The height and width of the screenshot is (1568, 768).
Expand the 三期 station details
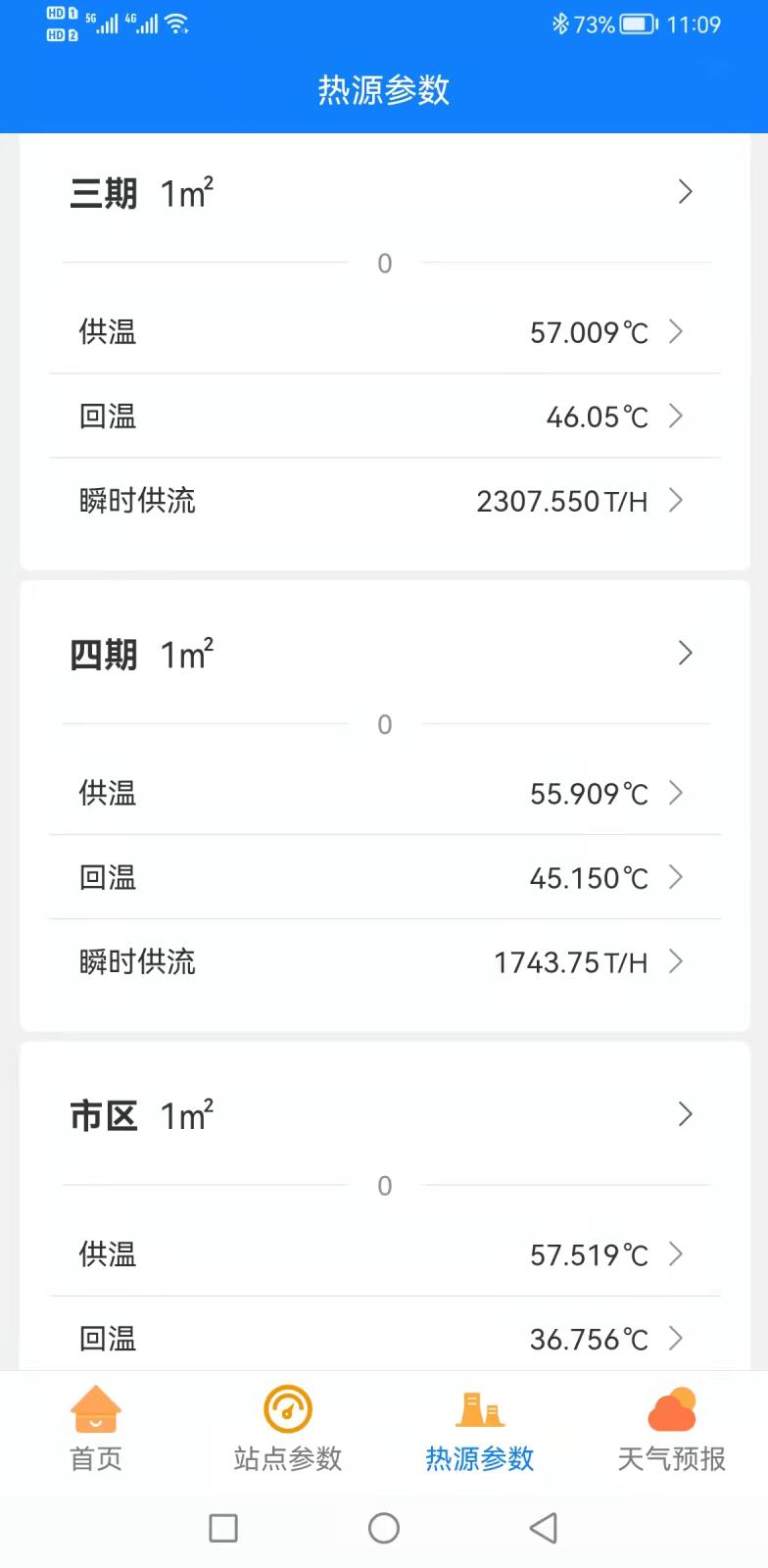pos(685,192)
